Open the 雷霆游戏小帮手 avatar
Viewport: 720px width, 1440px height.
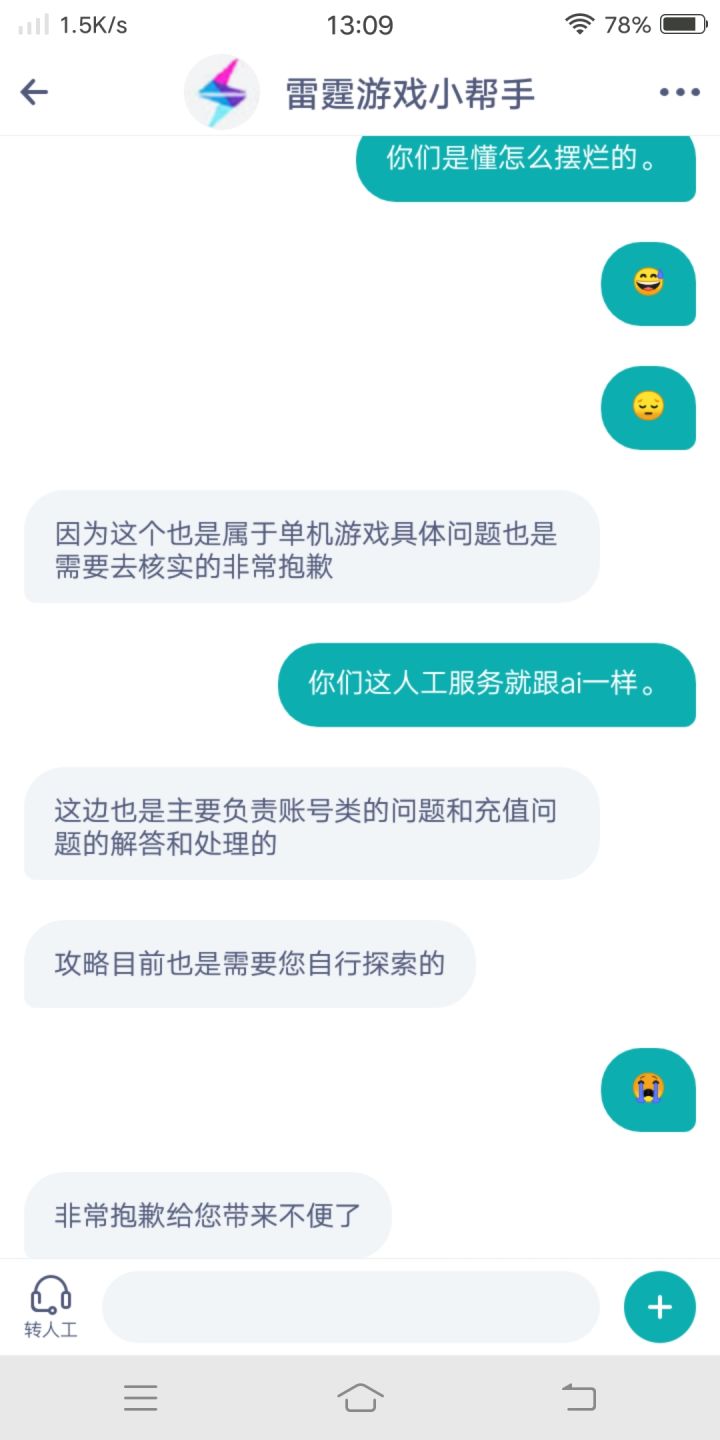point(221,91)
